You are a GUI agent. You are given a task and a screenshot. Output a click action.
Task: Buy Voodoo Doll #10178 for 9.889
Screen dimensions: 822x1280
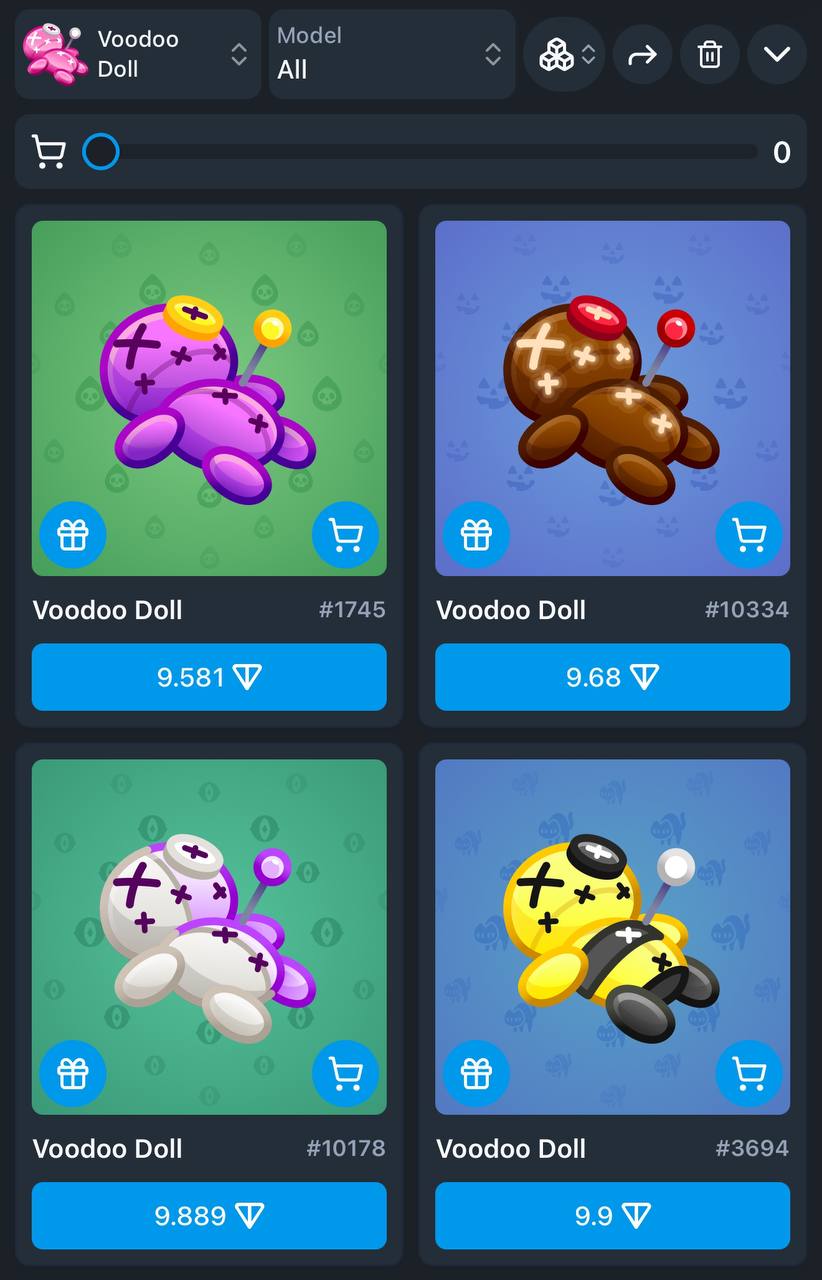209,1215
